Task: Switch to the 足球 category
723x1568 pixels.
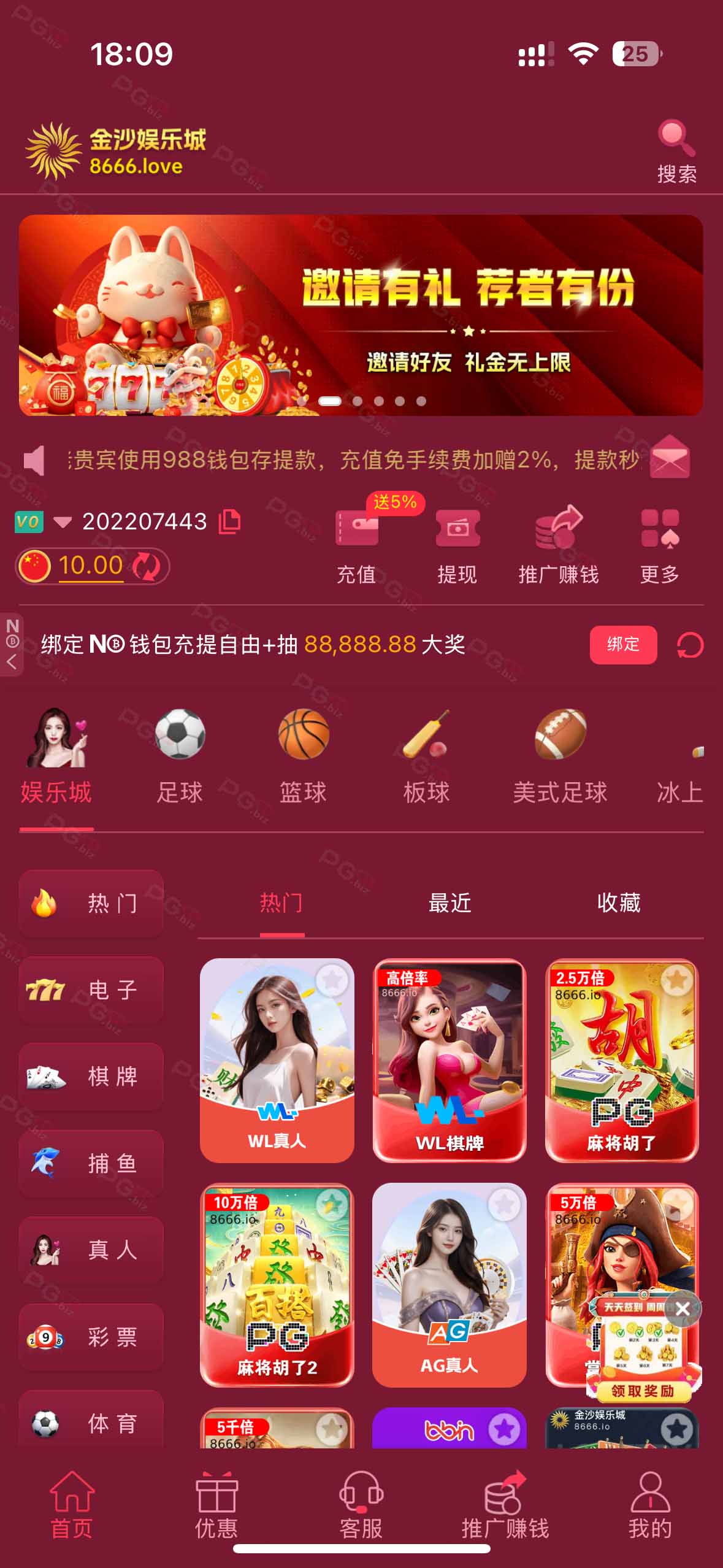Action: pos(179,757)
